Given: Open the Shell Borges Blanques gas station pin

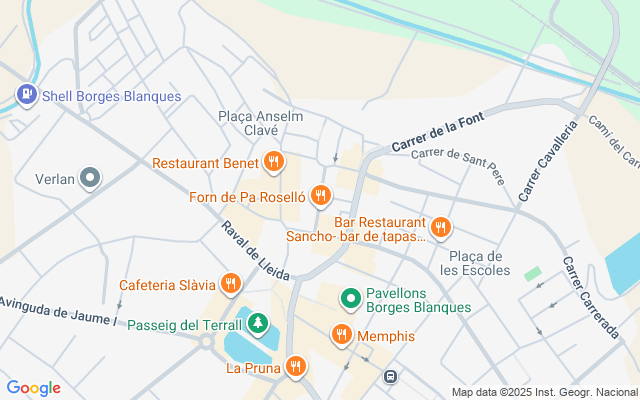Looking at the screenshot, I should click(x=27, y=95).
